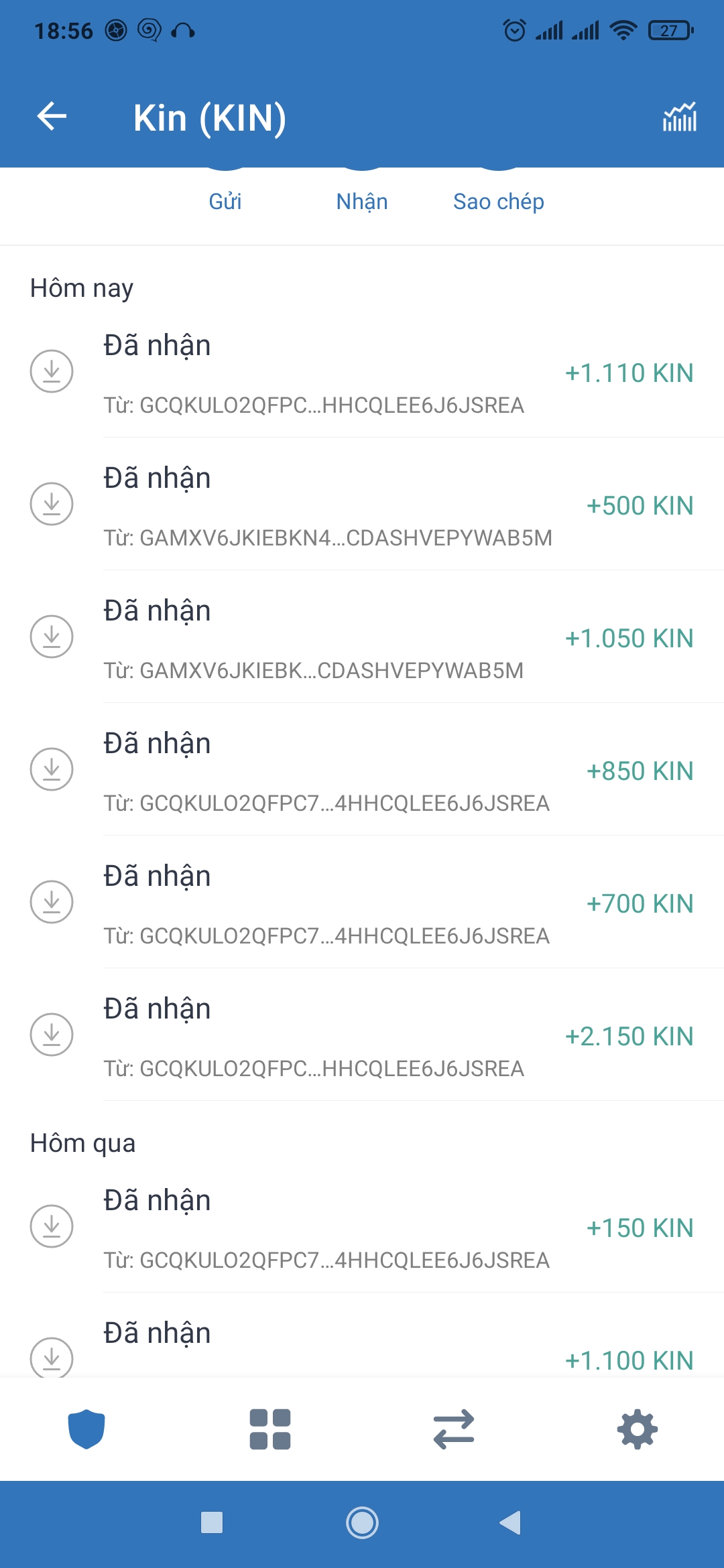Tap Nhận to receive KIN
This screenshot has height=1568, width=724.
(362, 200)
